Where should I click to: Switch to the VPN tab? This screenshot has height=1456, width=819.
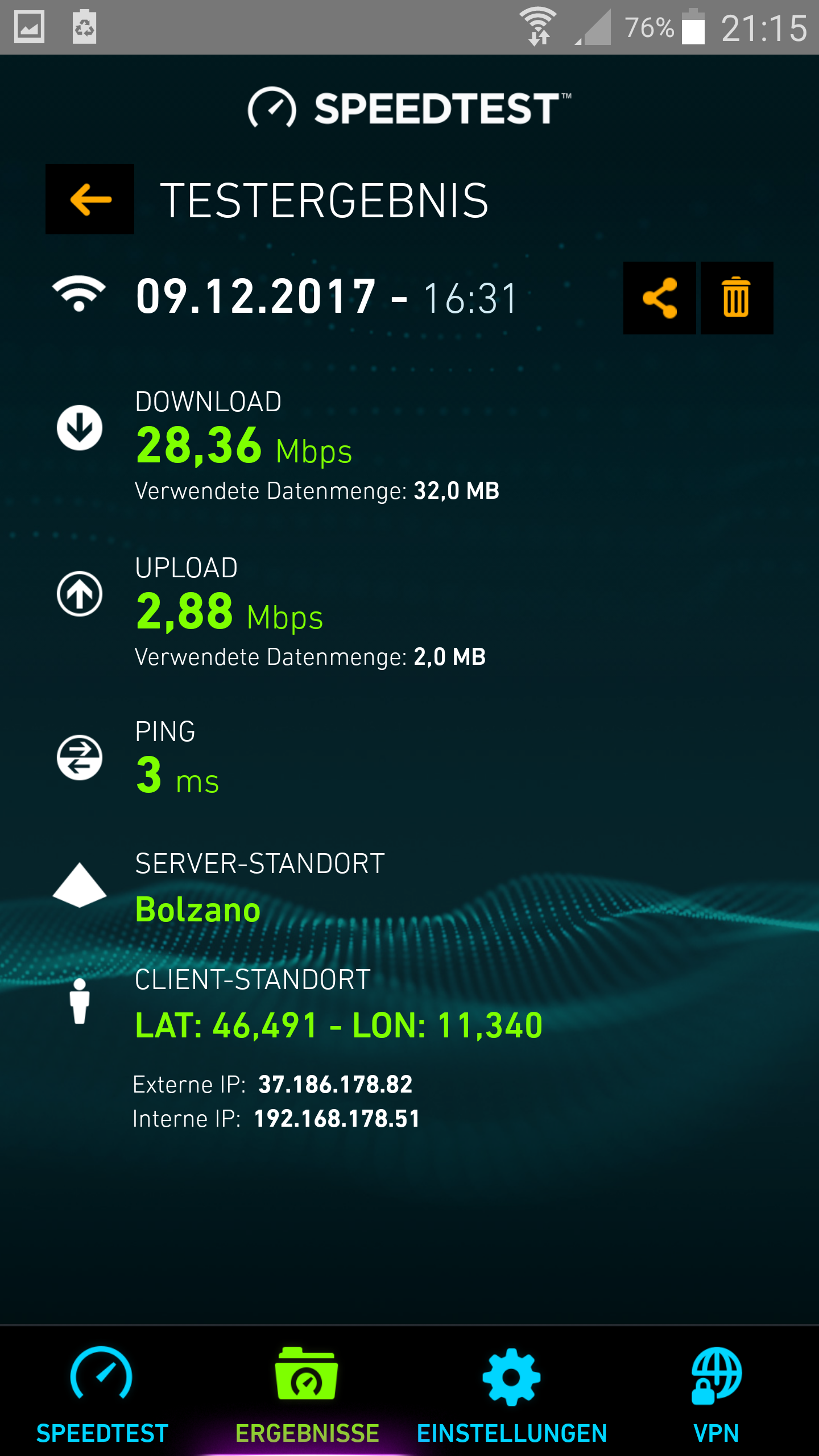point(717,1393)
